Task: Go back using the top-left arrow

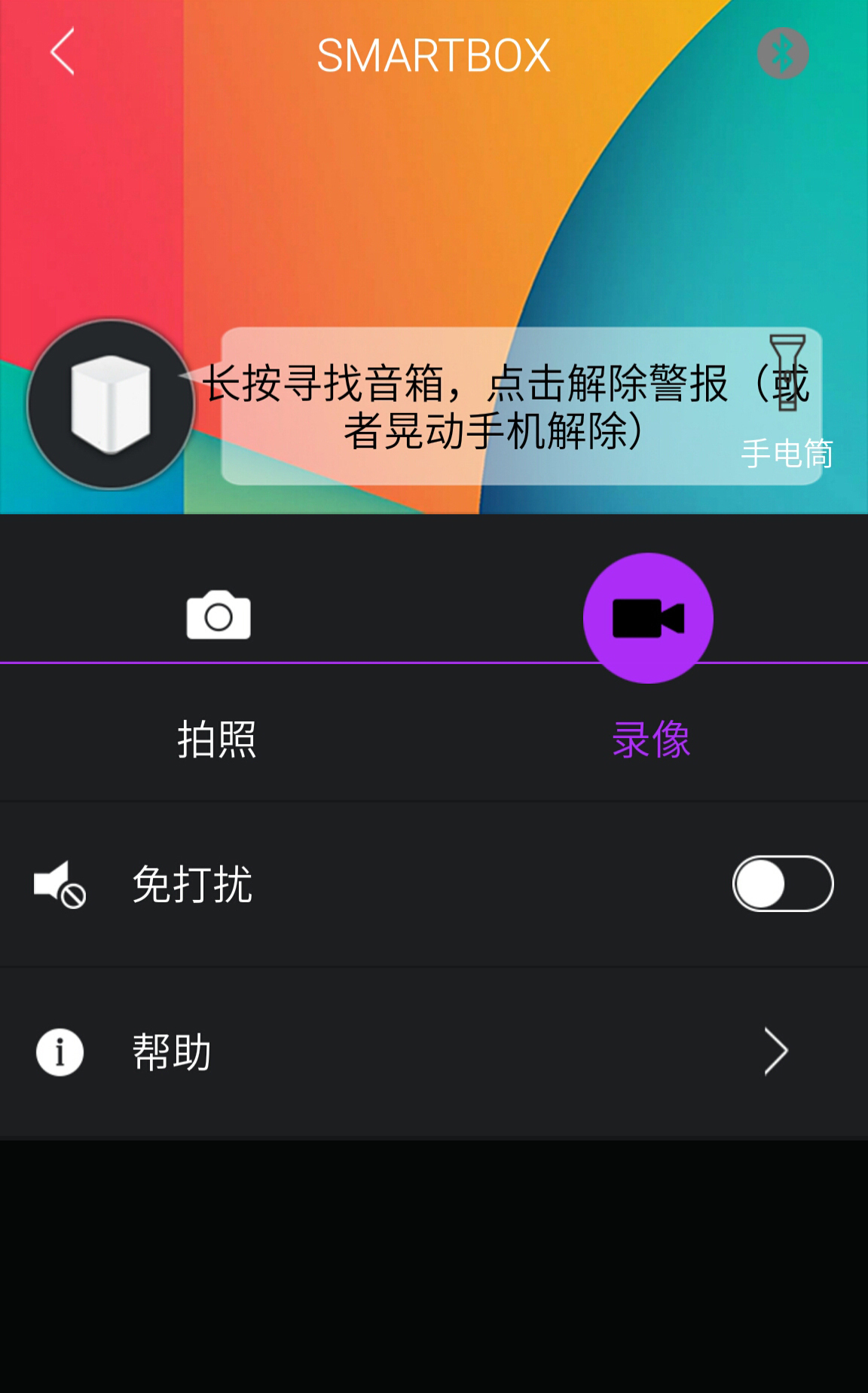Action: pyautogui.click(x=63, y=52)
